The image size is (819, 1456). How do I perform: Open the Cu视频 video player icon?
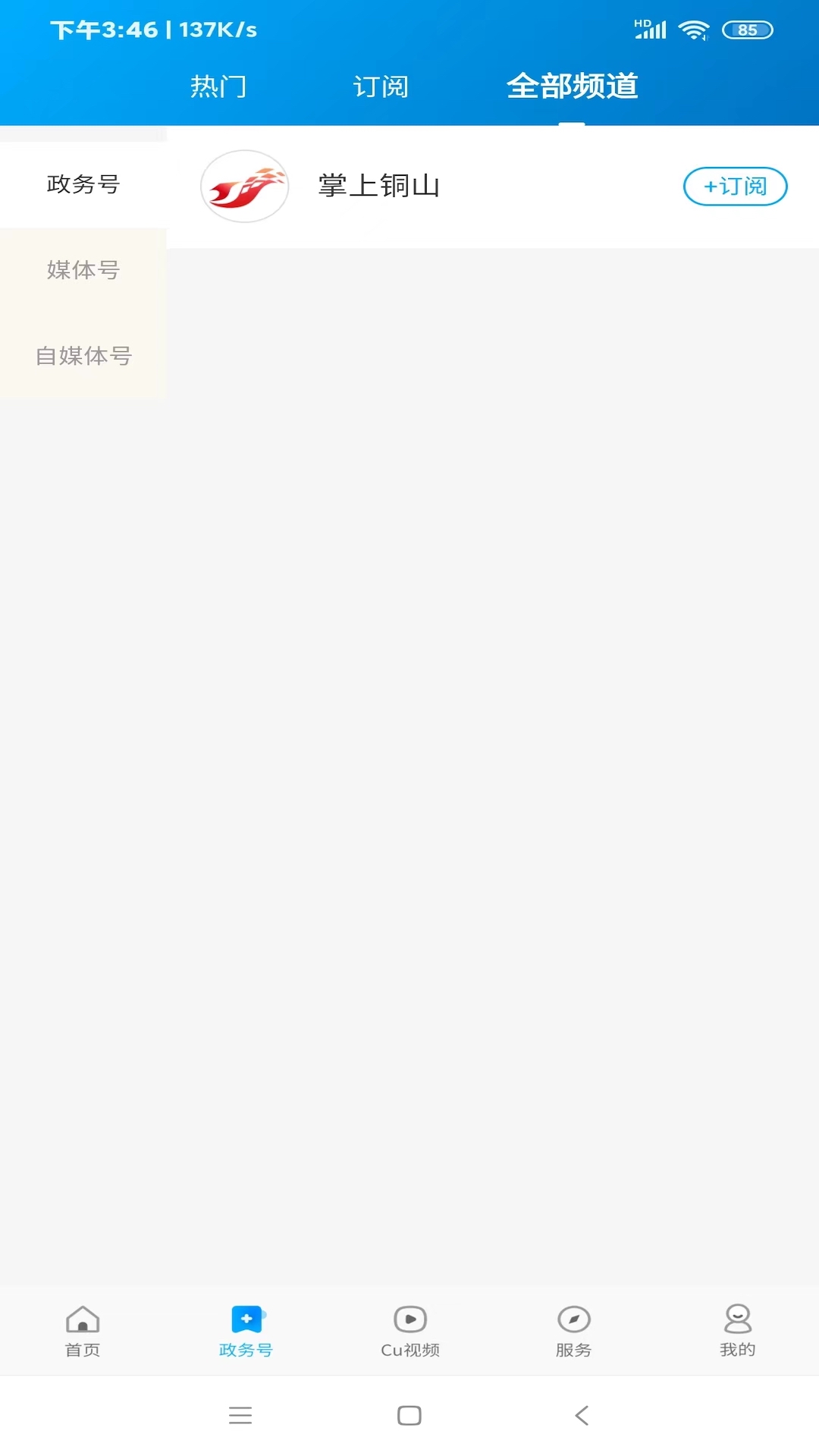click(x=409, y=1317)
